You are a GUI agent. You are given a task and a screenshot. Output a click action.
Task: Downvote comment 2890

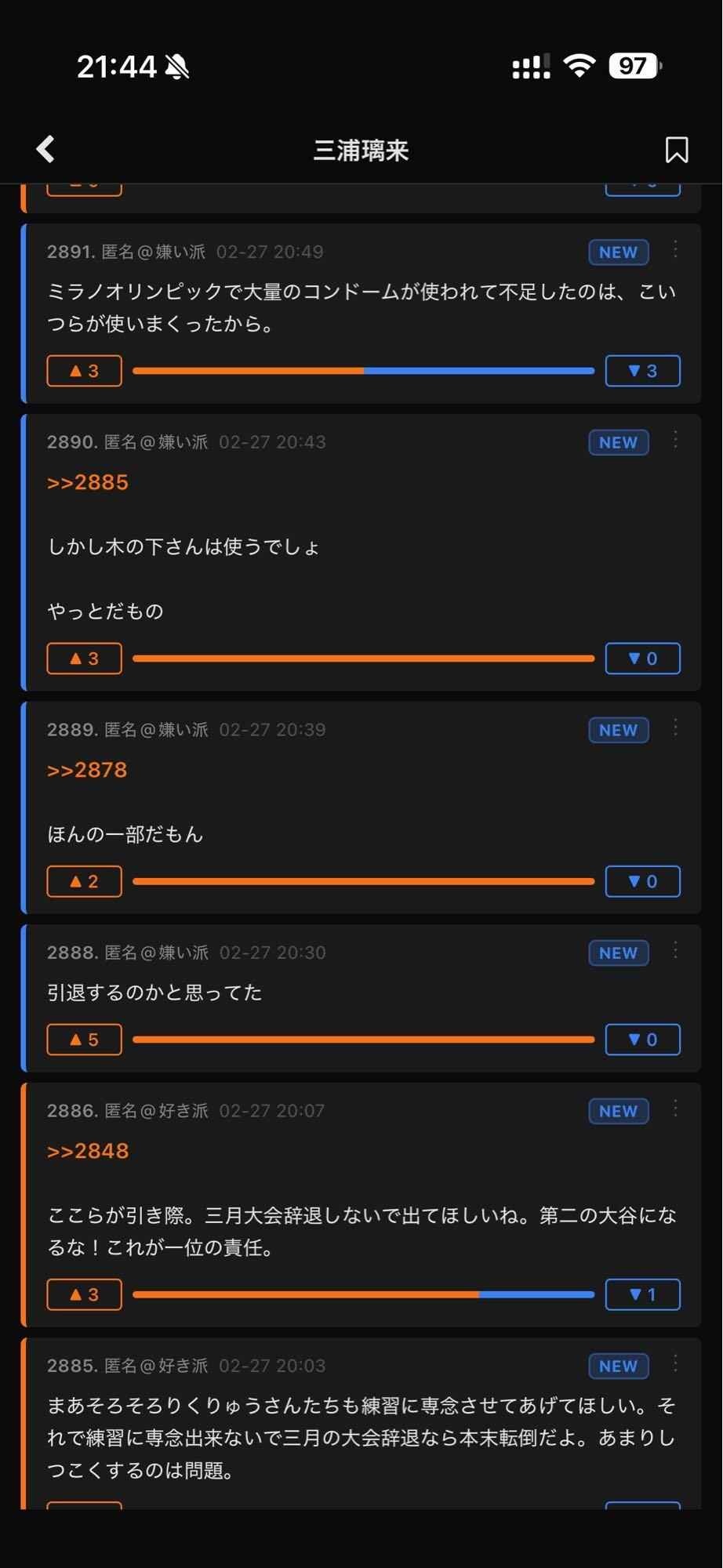tap(642, 659)
